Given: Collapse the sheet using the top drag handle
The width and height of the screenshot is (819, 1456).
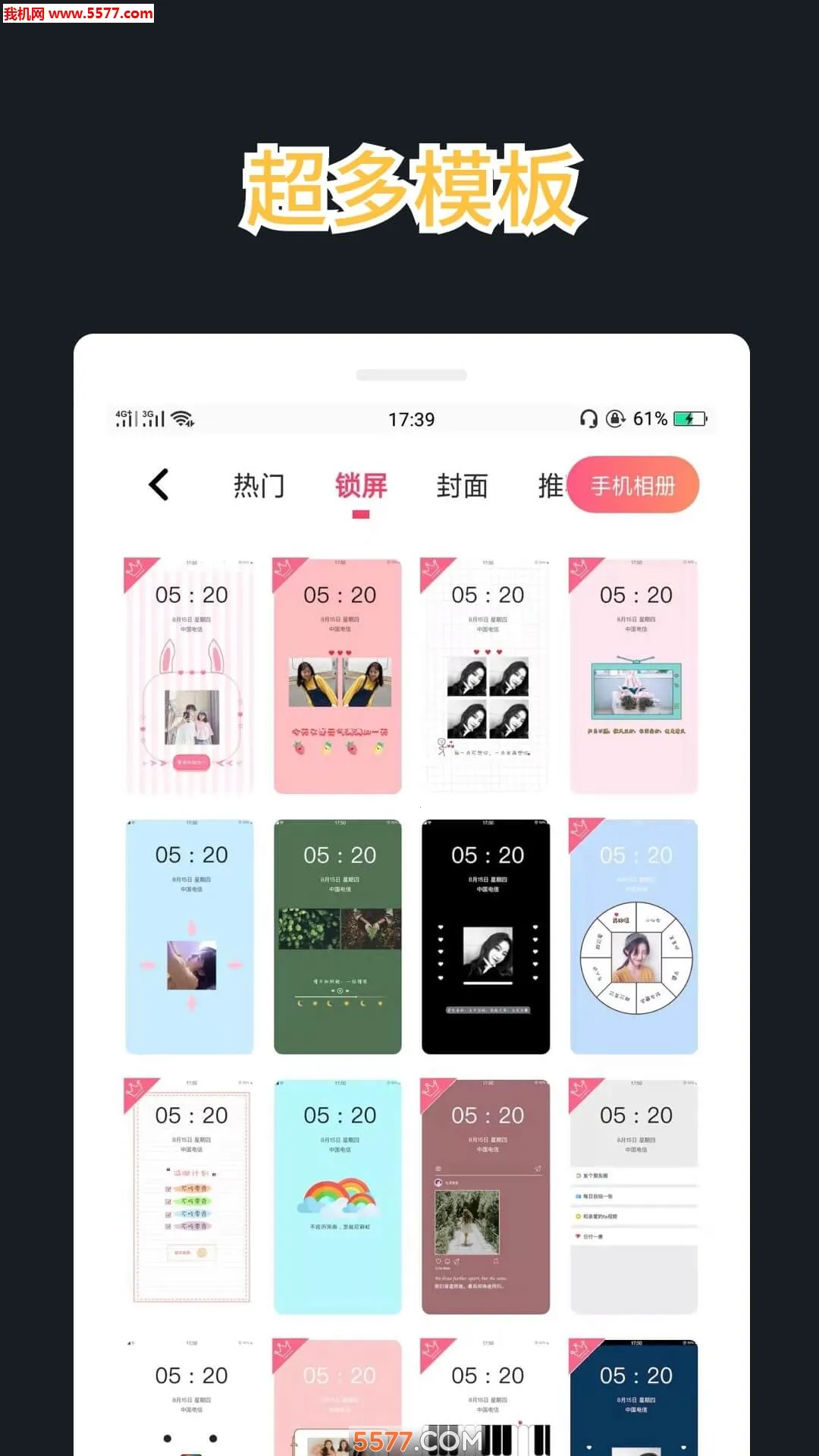Looking at the screenshot, I should pos(409,373).
